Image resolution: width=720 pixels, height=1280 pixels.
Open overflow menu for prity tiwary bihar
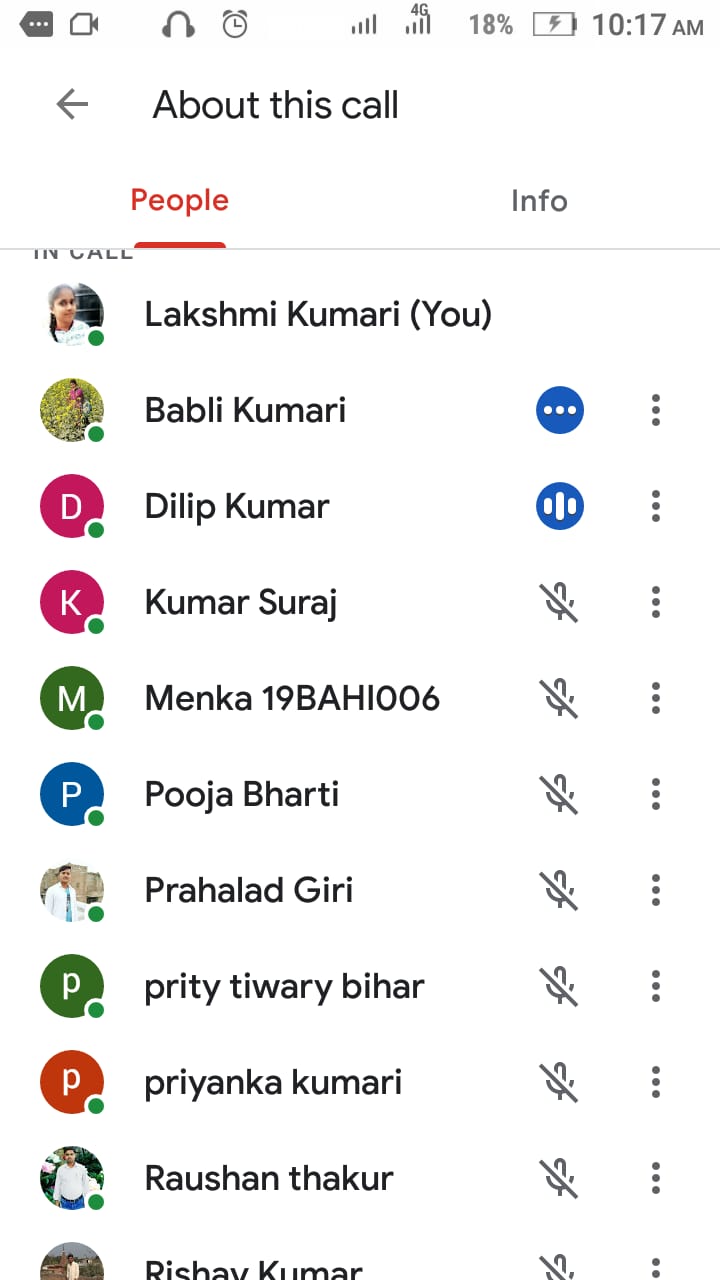point(656,986)
